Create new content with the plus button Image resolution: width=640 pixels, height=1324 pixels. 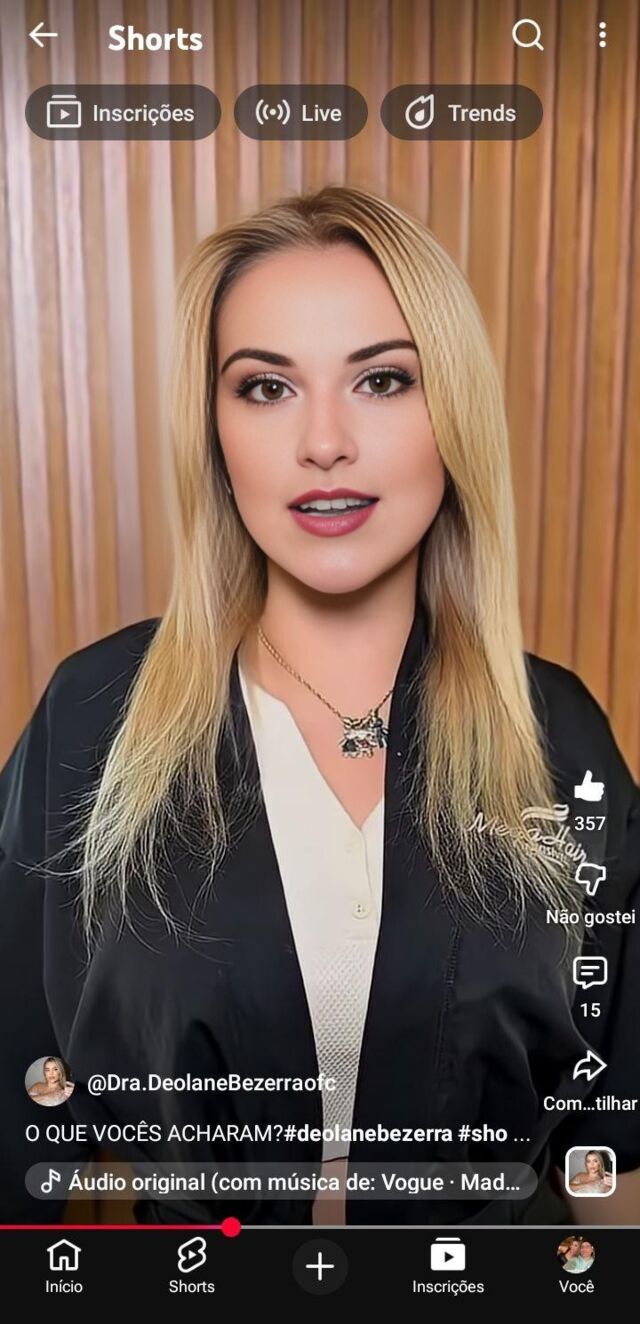point(319,1267)
